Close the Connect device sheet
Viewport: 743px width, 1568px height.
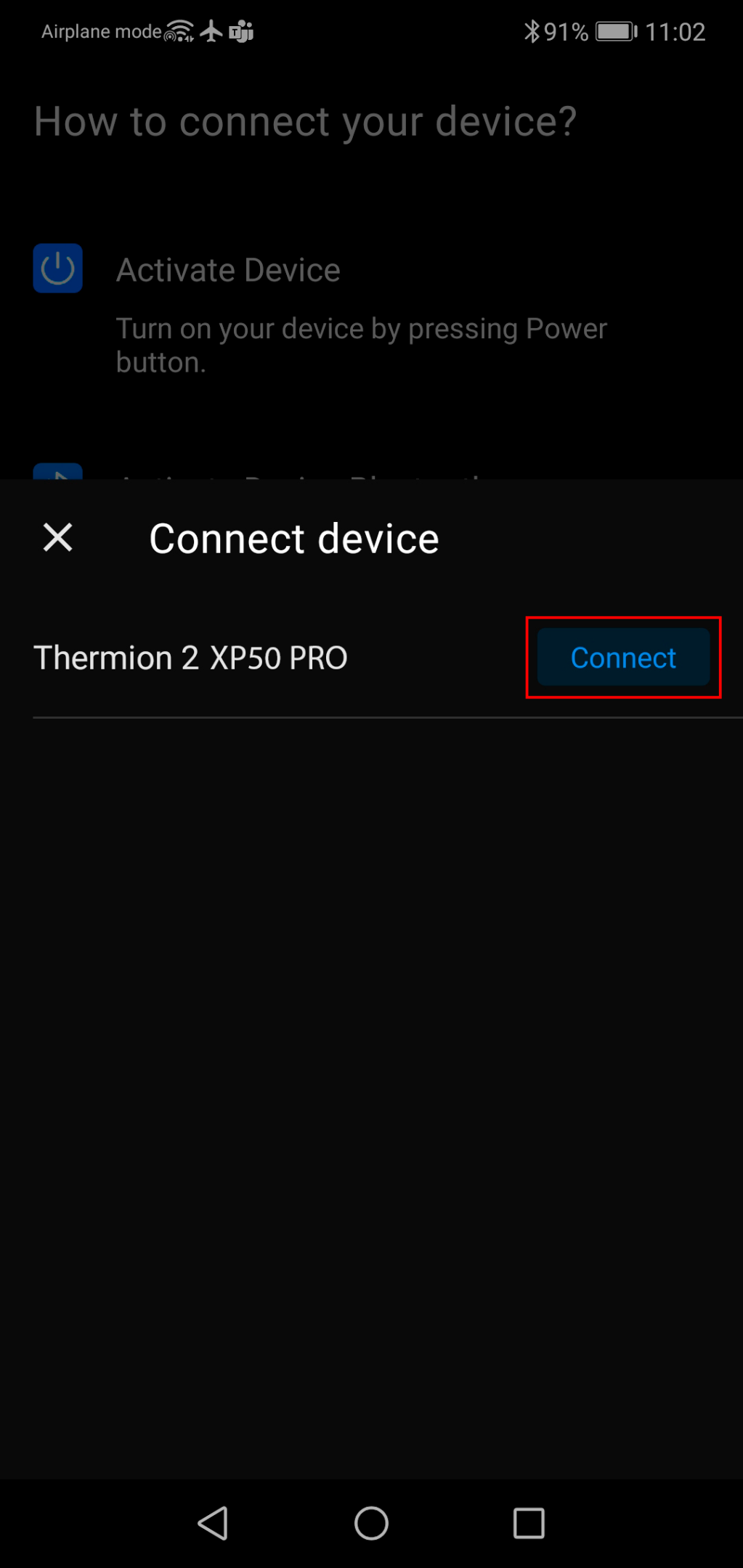57,538
